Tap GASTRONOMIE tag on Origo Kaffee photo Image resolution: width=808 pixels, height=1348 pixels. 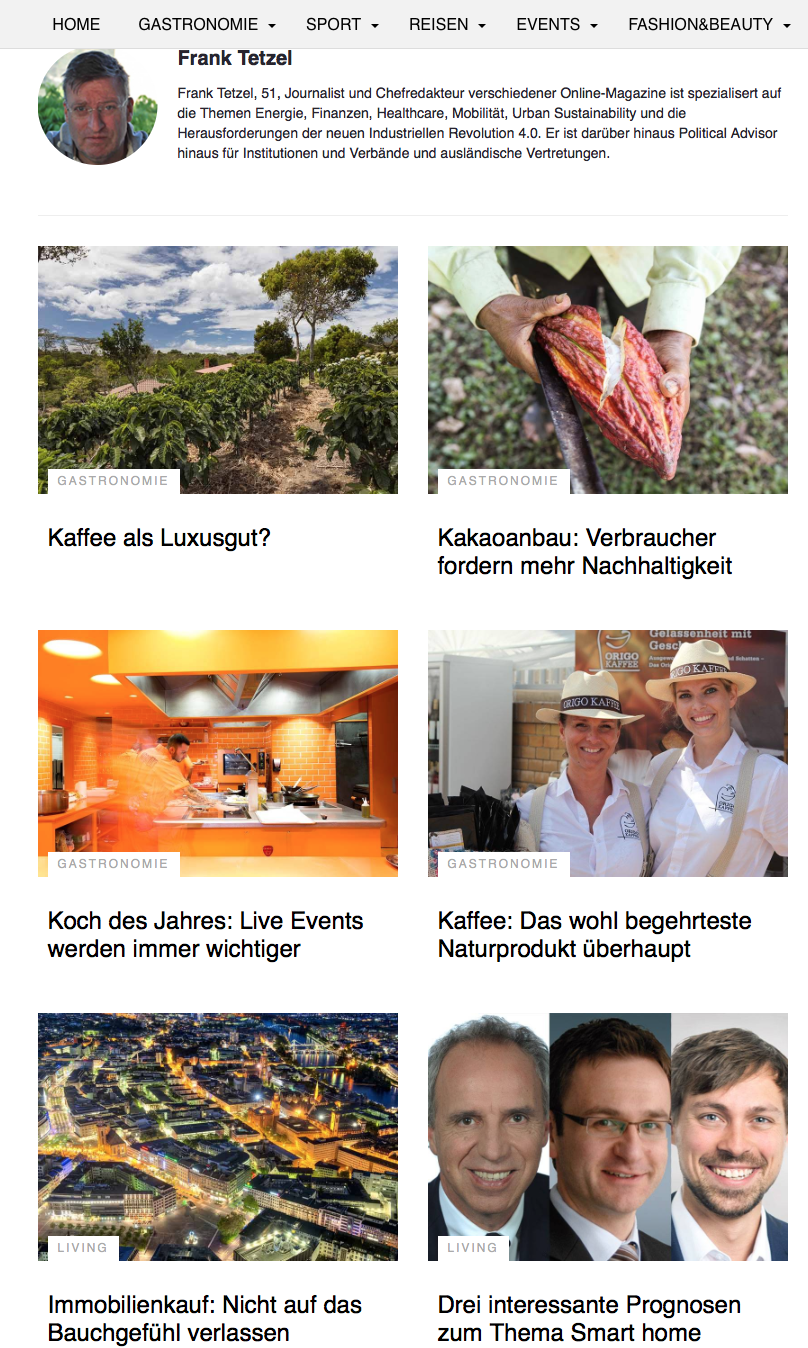pyautogui.click(x=502, y=864)
